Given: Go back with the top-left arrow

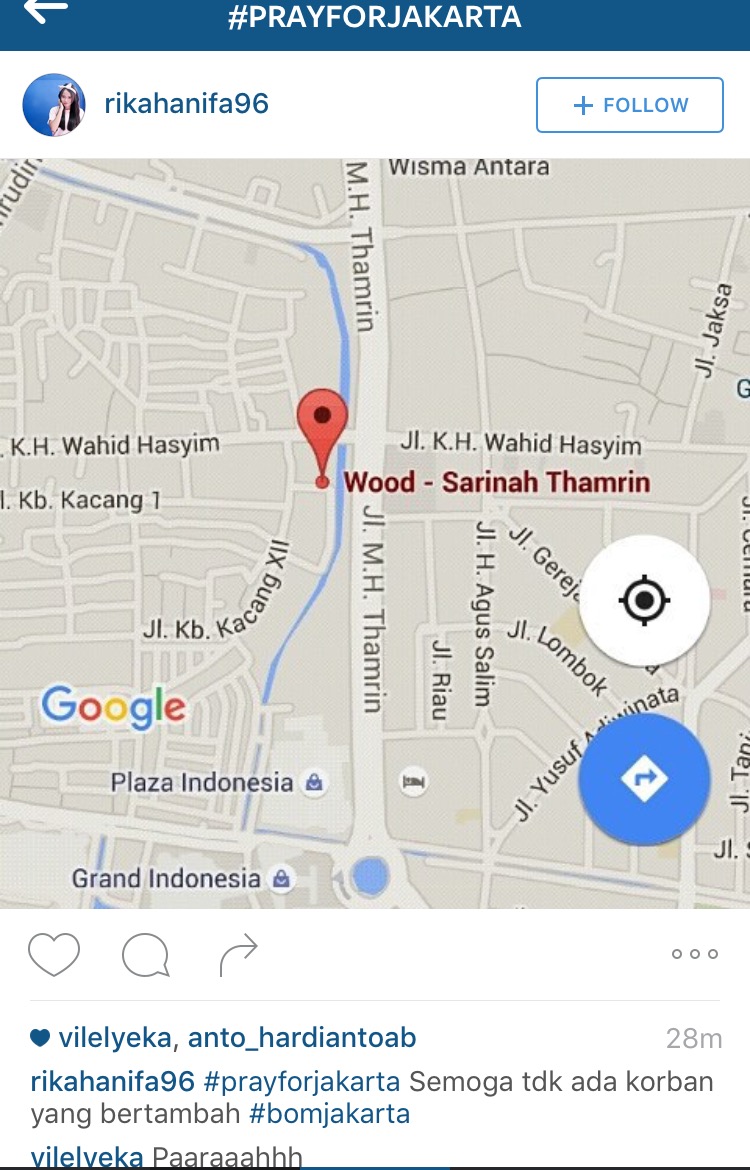Looking at the screenshot, I should click(45, 11).
